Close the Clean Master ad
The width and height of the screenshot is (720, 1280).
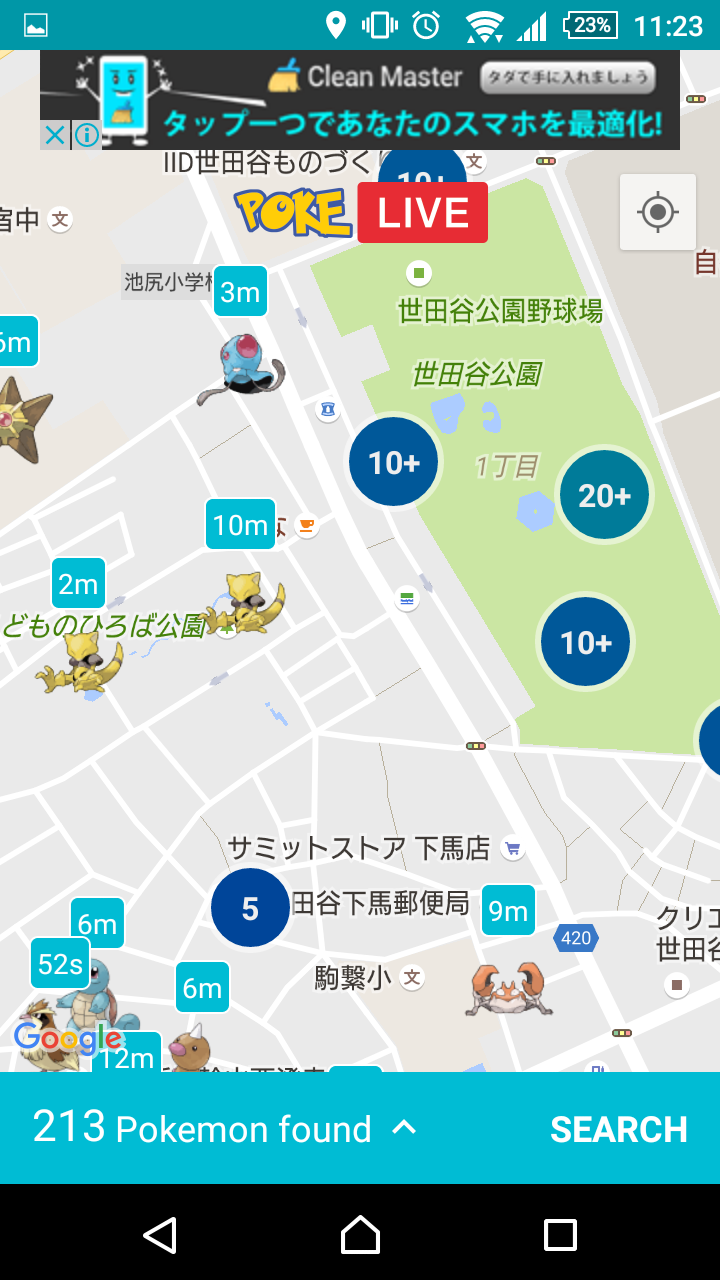pos(55,135)
